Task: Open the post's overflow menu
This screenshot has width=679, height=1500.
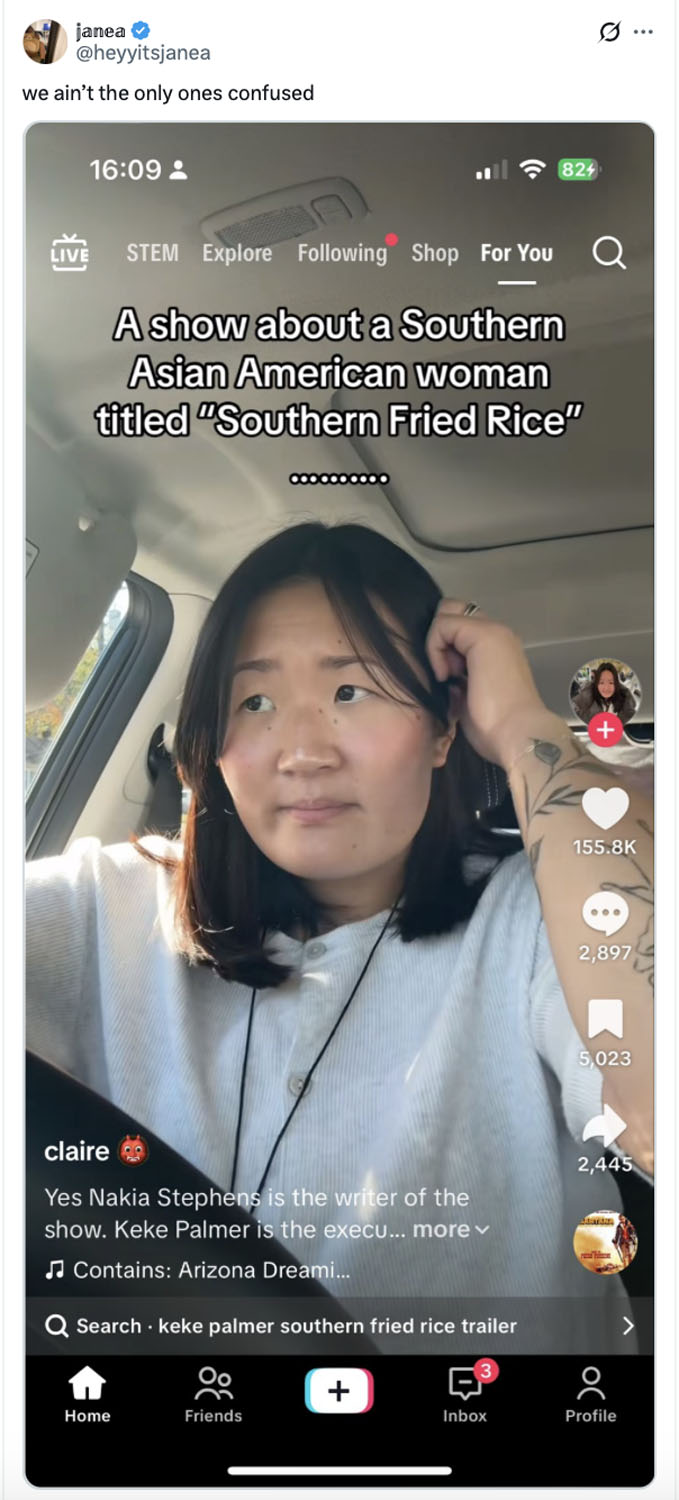Action: [643, 32]
